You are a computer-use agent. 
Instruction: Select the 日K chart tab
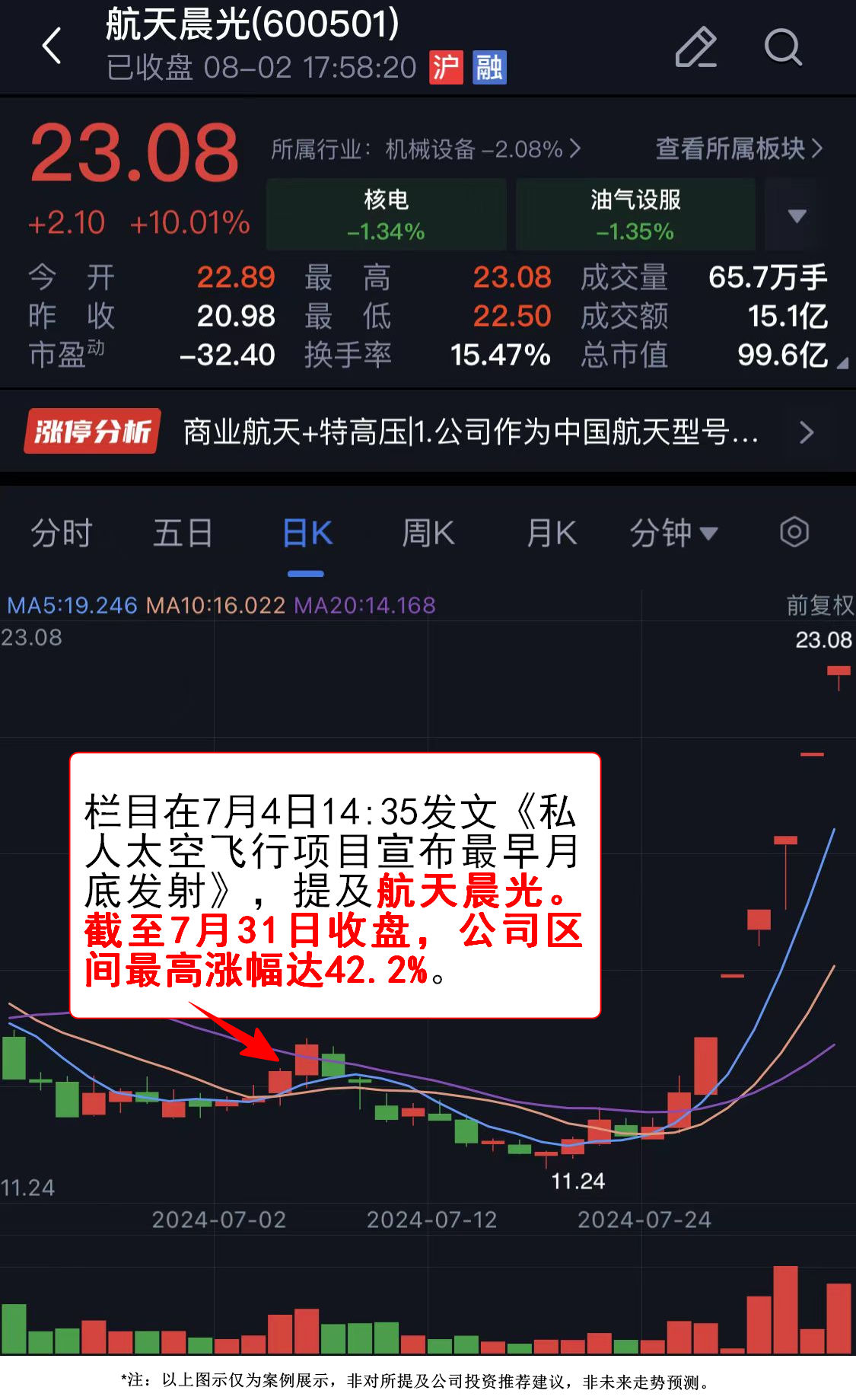(x=307, y=533)
